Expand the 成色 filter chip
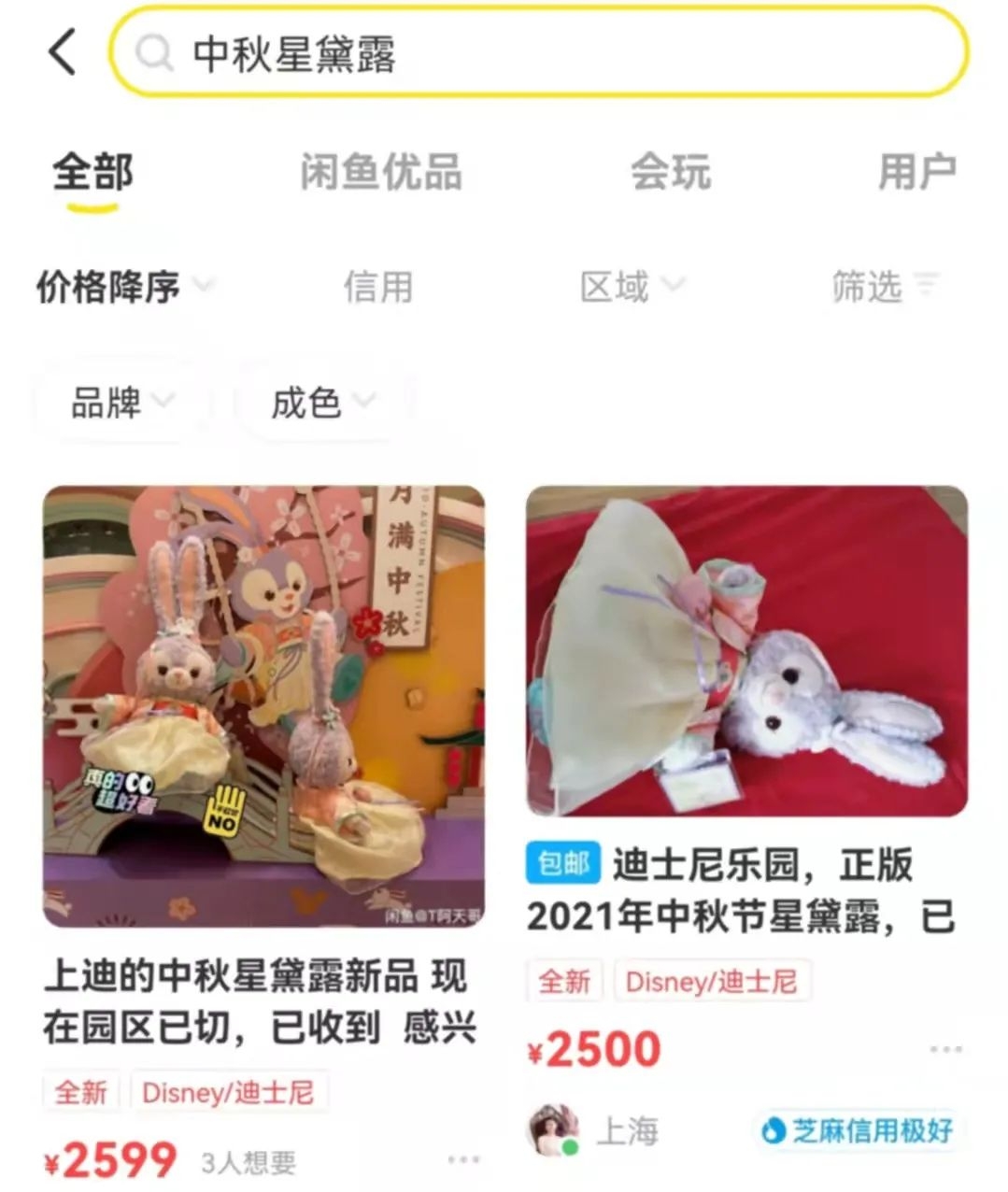The width and height of the screenshot is (1008, 1192). point(321,404)
